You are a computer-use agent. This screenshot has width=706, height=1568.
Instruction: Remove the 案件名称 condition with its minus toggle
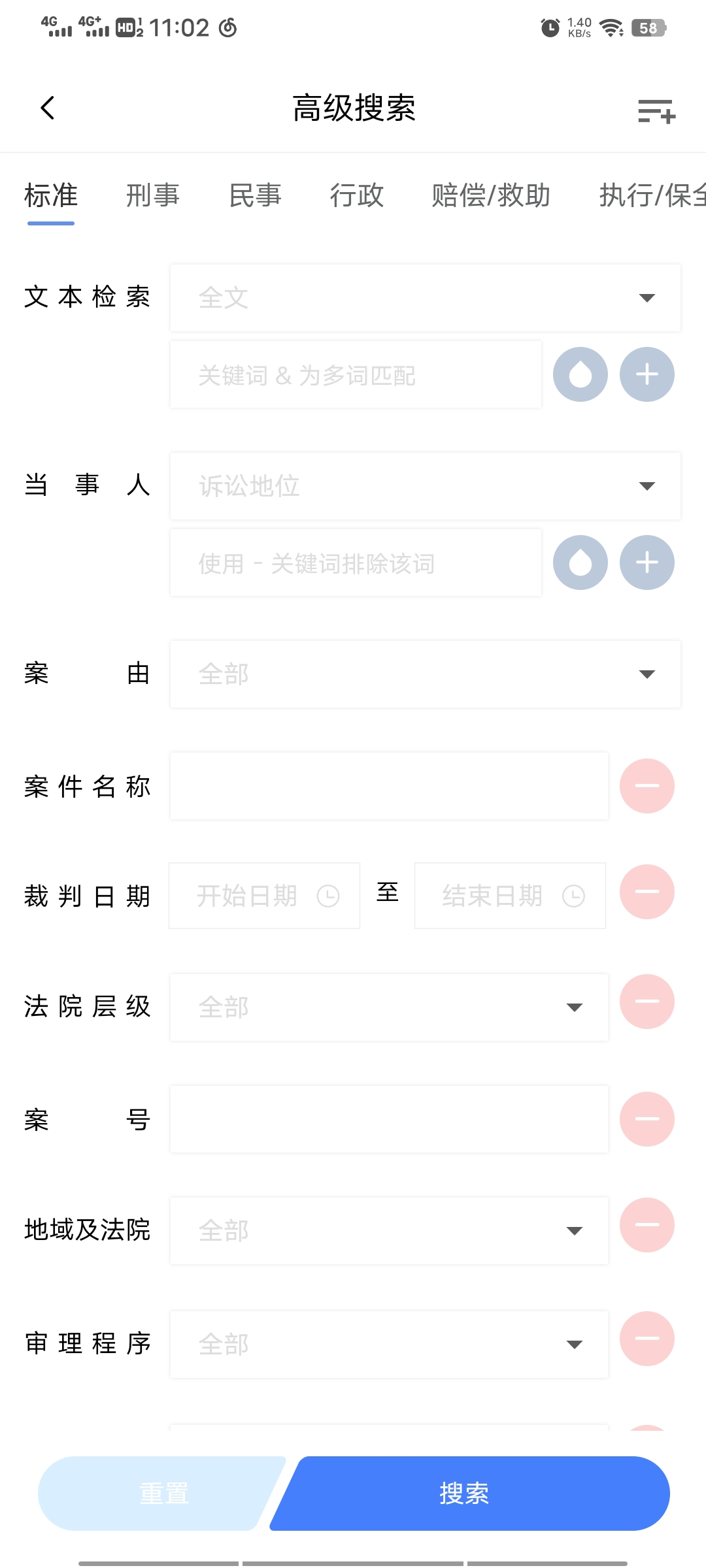pos(647,786)
